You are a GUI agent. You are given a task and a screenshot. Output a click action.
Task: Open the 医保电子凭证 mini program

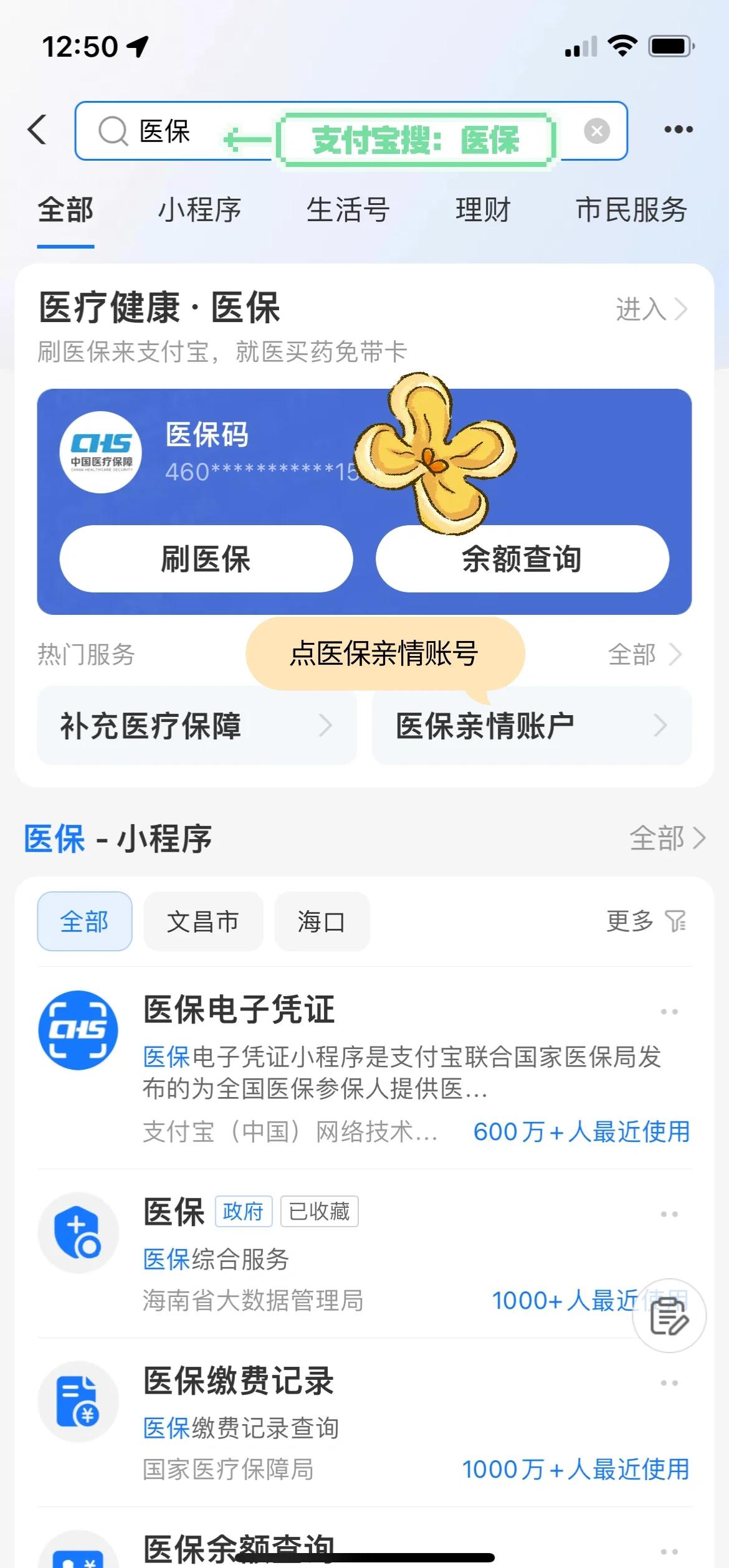(239, 1009)
